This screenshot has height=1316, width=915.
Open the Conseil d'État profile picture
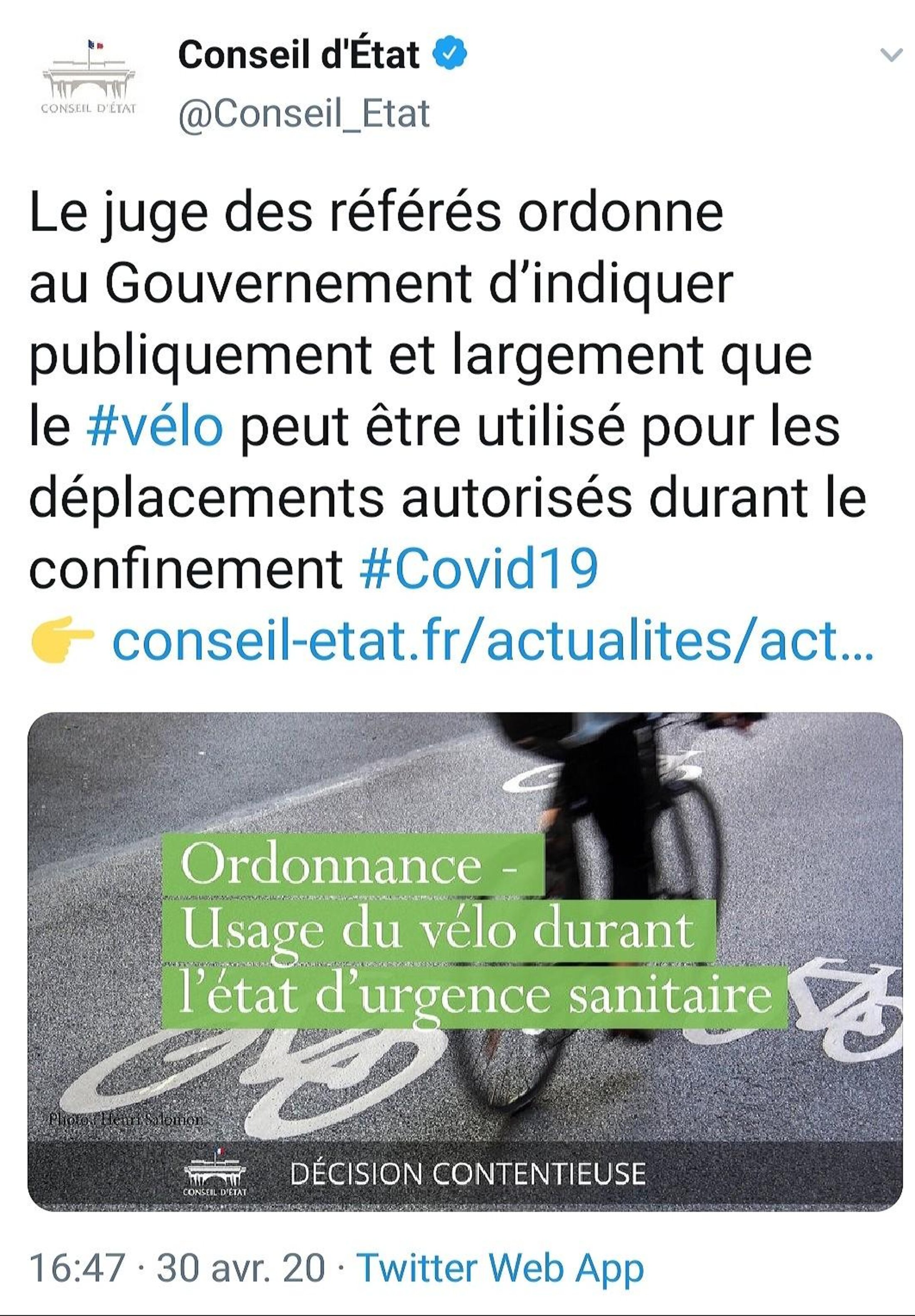(89, 77)
